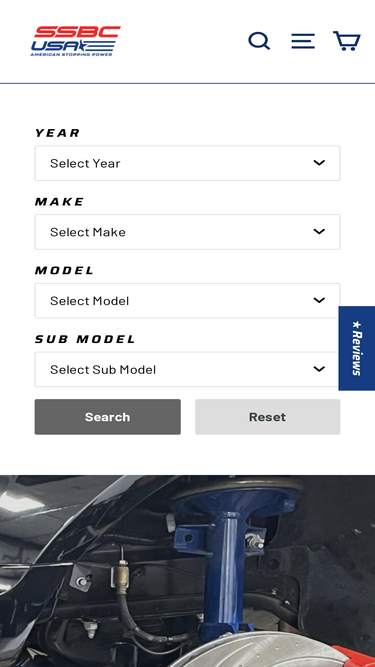Open the hamburger navigation menu
This screenshot has width=375, height=667.
tap(303, 41)
